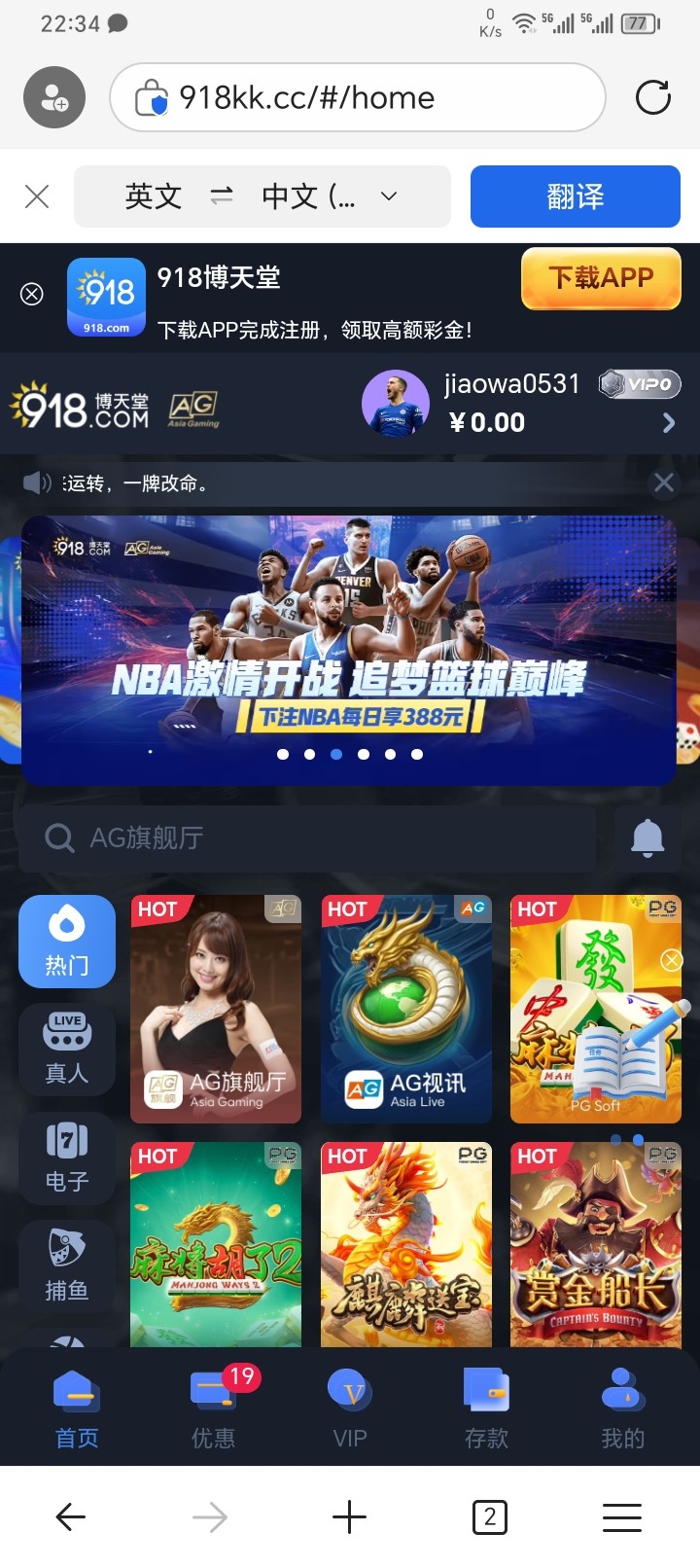Close the translation bar
This screenshot has width=700, height=1568.
pyautogui.click(x=37, y=196)
